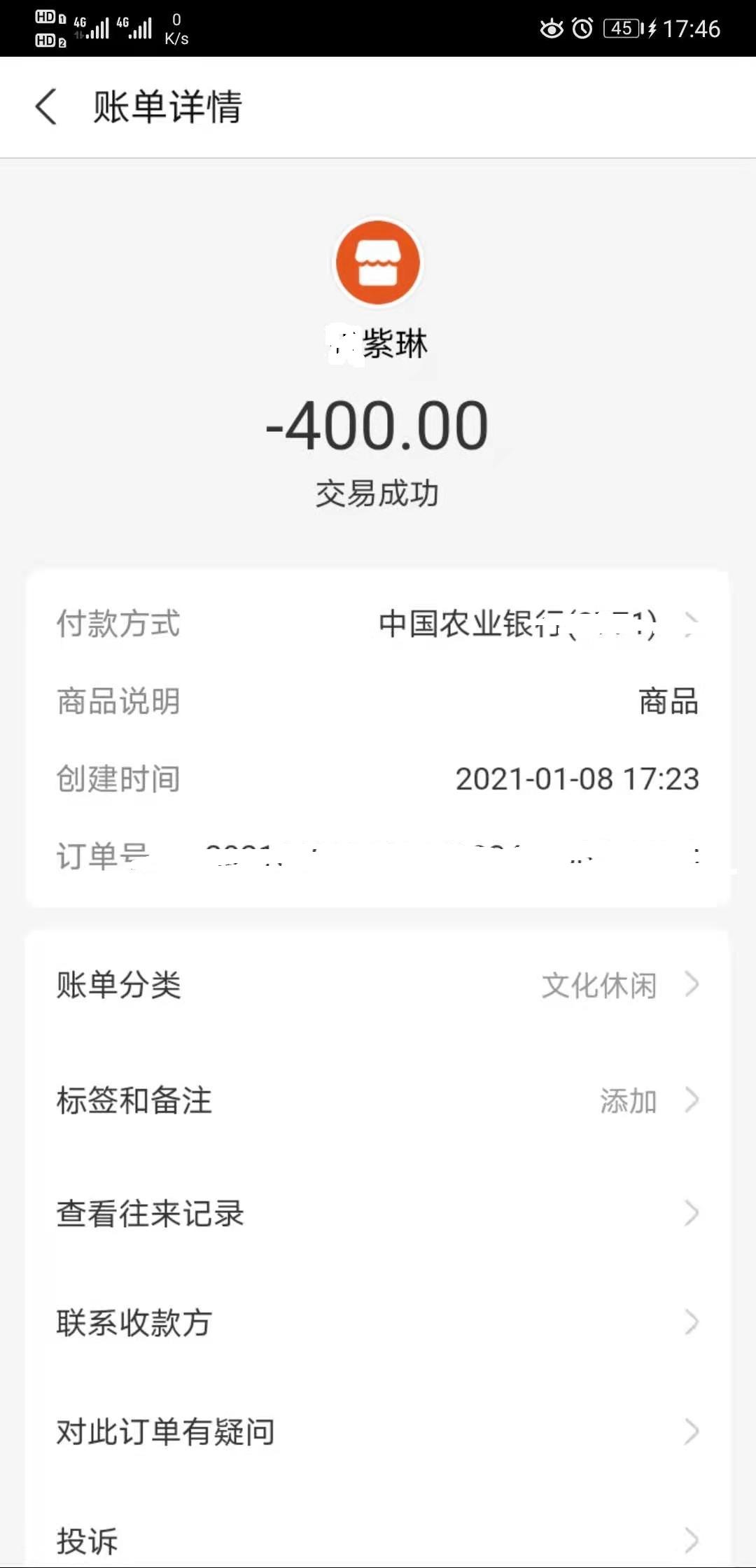Tap 投诉 to file a complaint
The image size is (756, 1568).
coord(378,1540)
